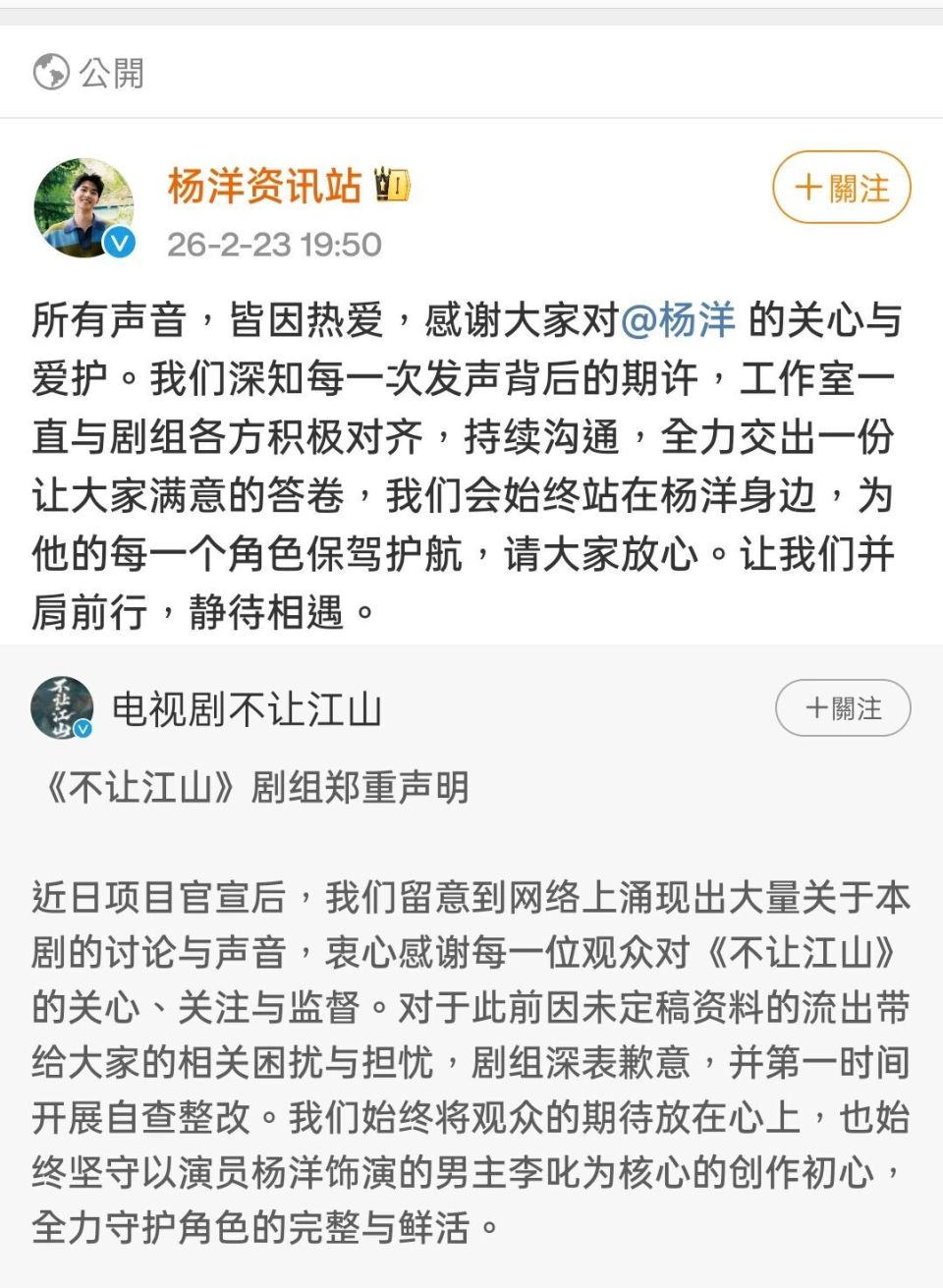The image size is (943, 1288).
Task: Click the medal emoji beside 杨洋资讯站
Action: [392, 187]
